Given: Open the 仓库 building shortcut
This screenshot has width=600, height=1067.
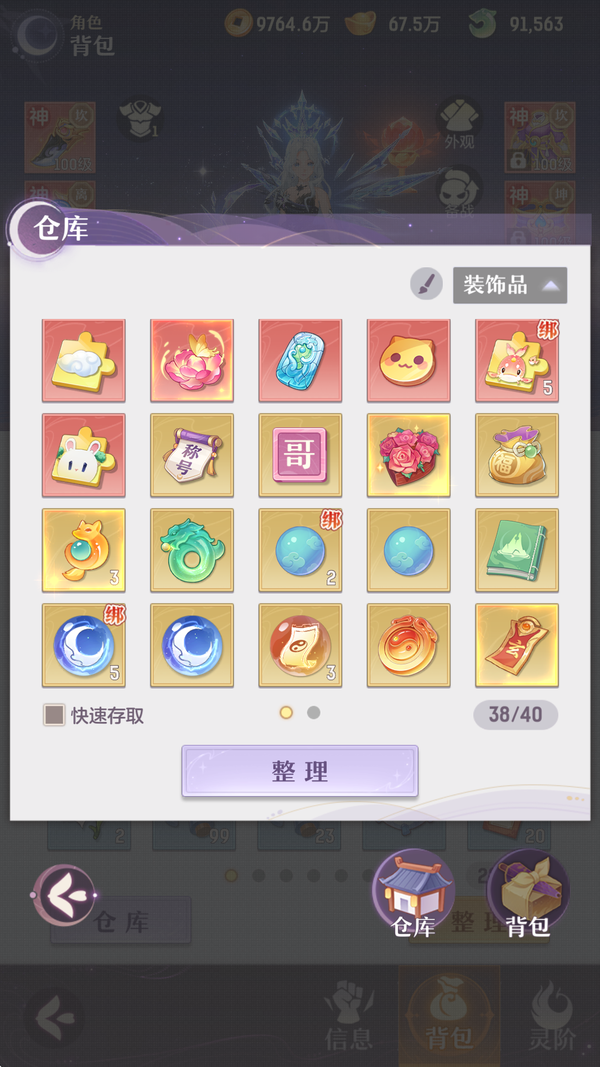Looking at the screenshot, I should click(x=413, y=893).
